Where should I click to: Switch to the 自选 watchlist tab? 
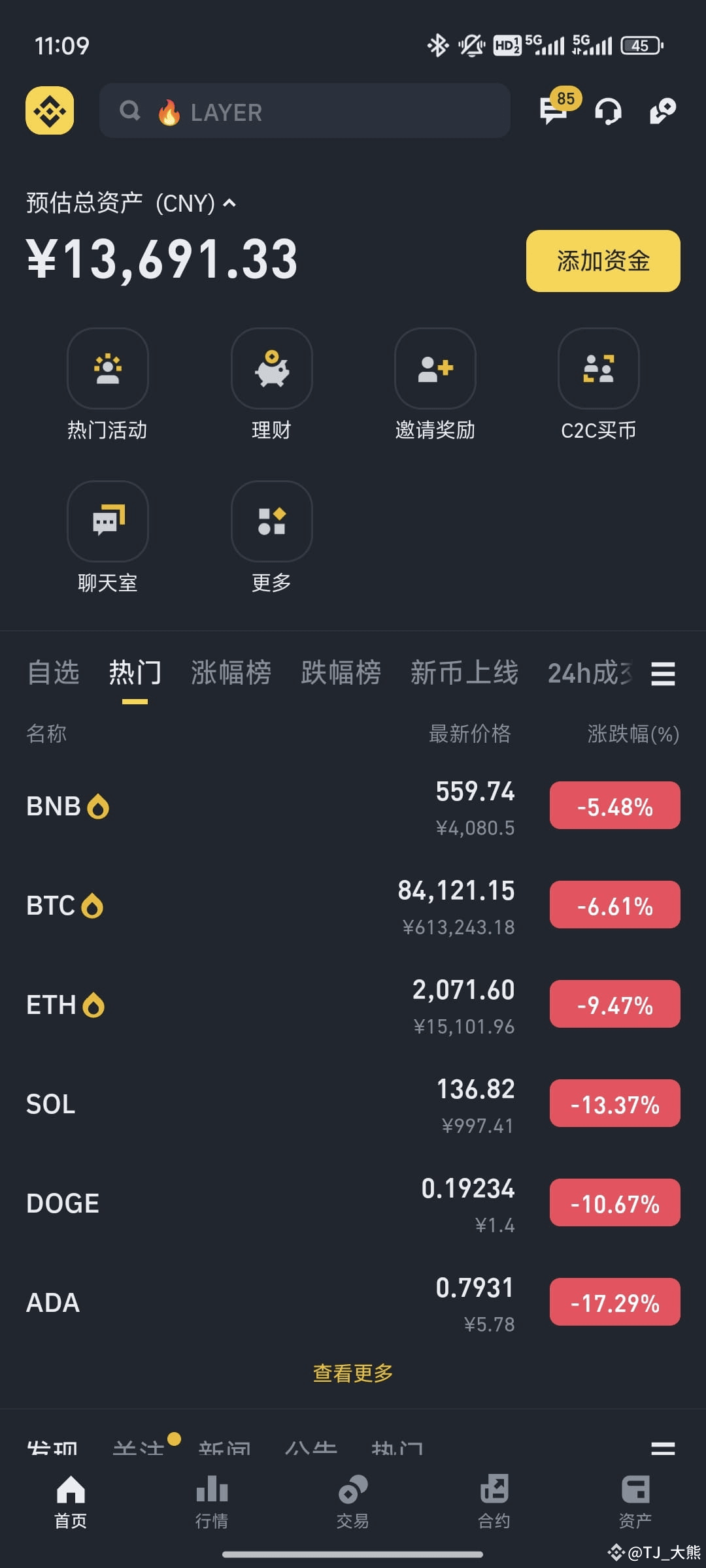click(x=54, y=673)
